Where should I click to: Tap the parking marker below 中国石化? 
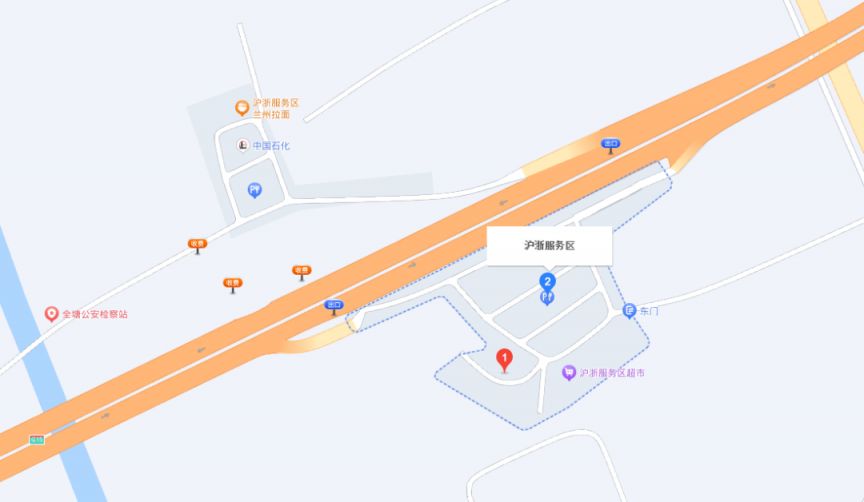pos(254,188)
